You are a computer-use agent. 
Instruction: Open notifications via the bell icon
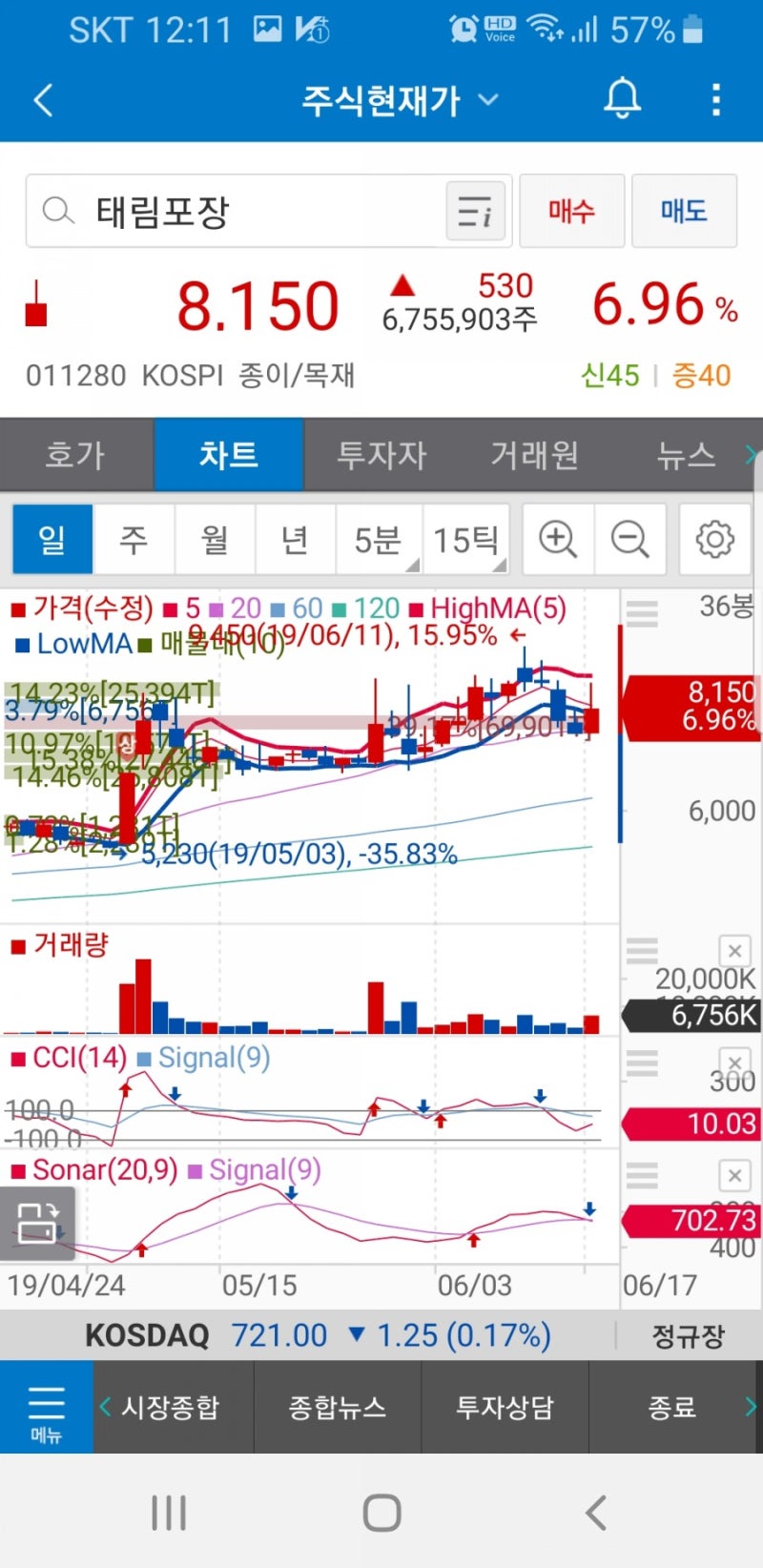(x=623, y=98)
